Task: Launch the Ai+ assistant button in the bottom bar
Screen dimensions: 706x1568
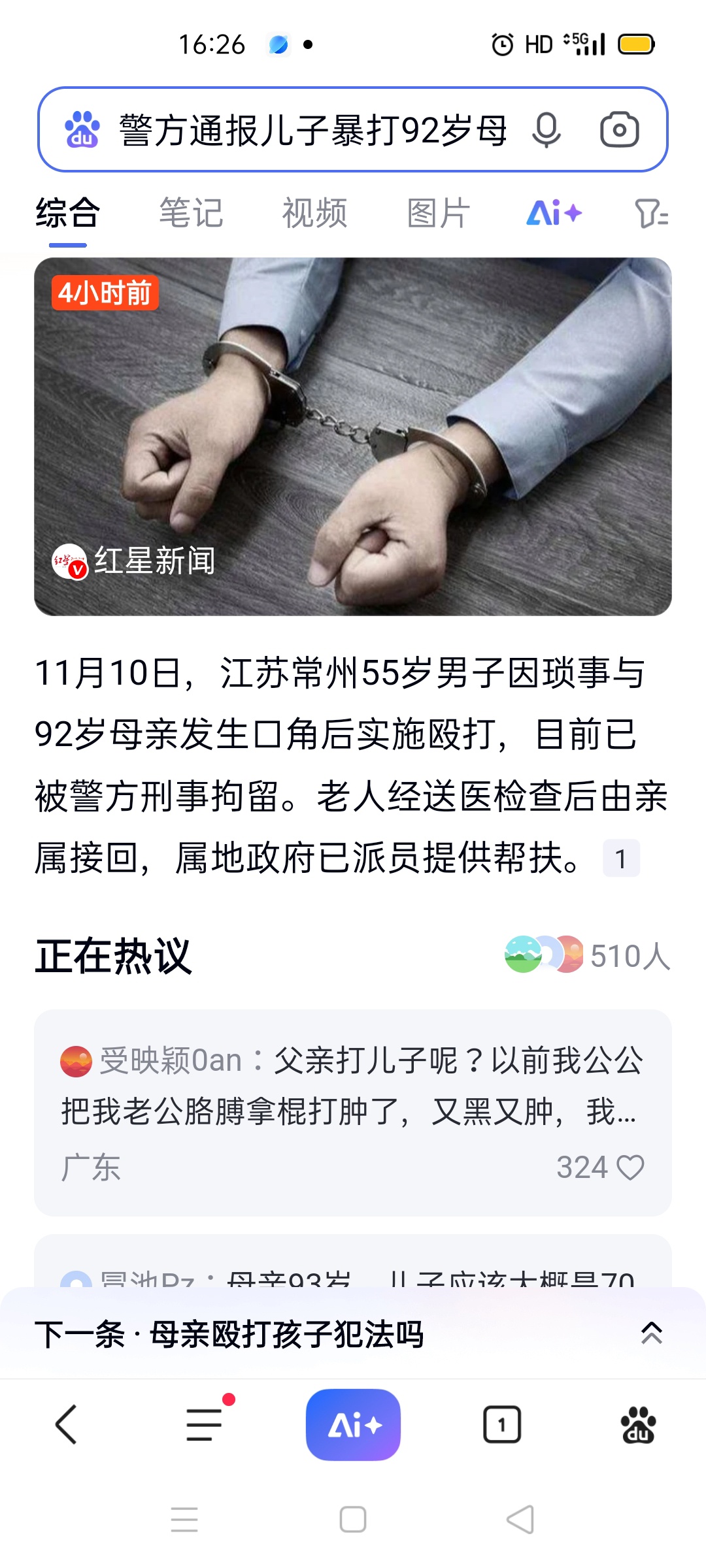Action: click(x=353, y=1424)
